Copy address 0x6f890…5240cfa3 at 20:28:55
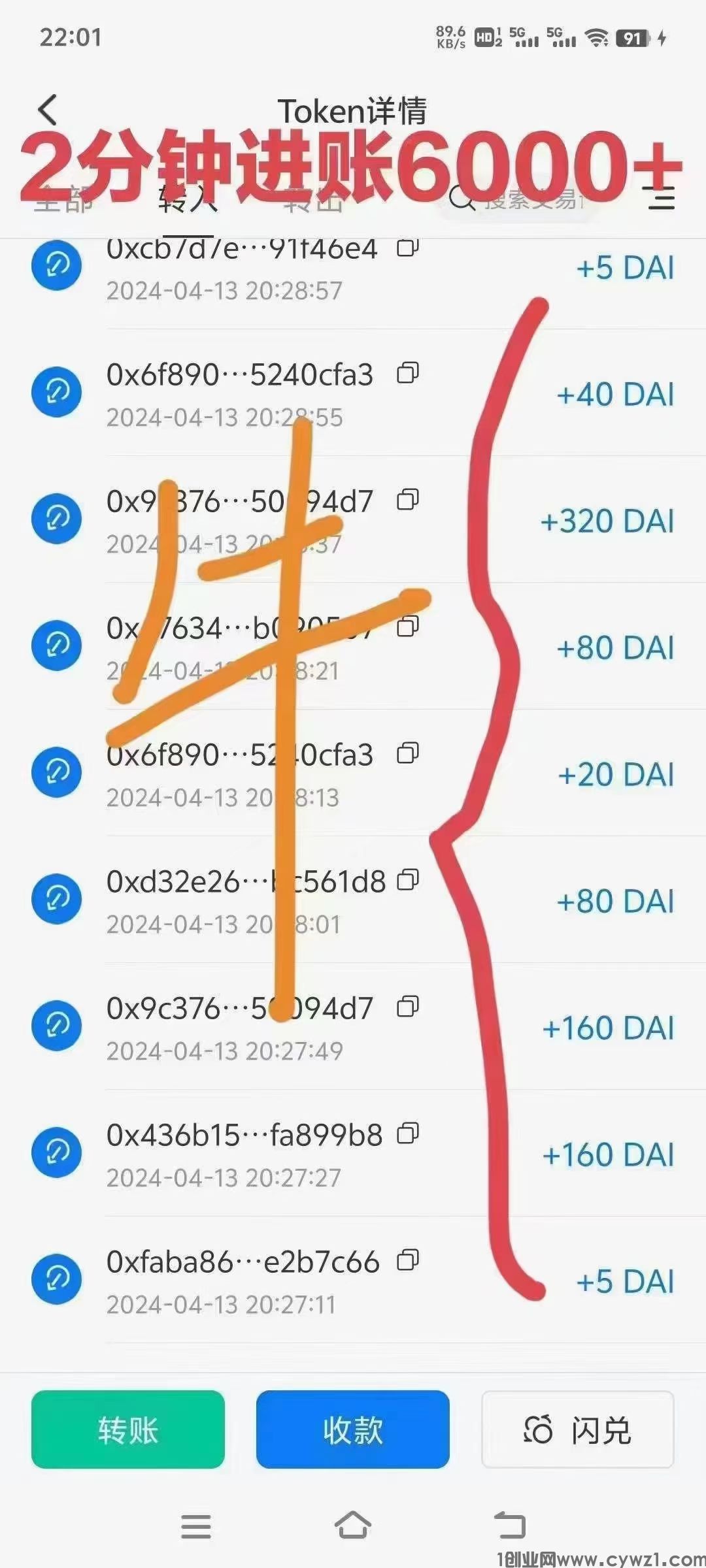Screen dimensions: 706x1568 [408, 373]
